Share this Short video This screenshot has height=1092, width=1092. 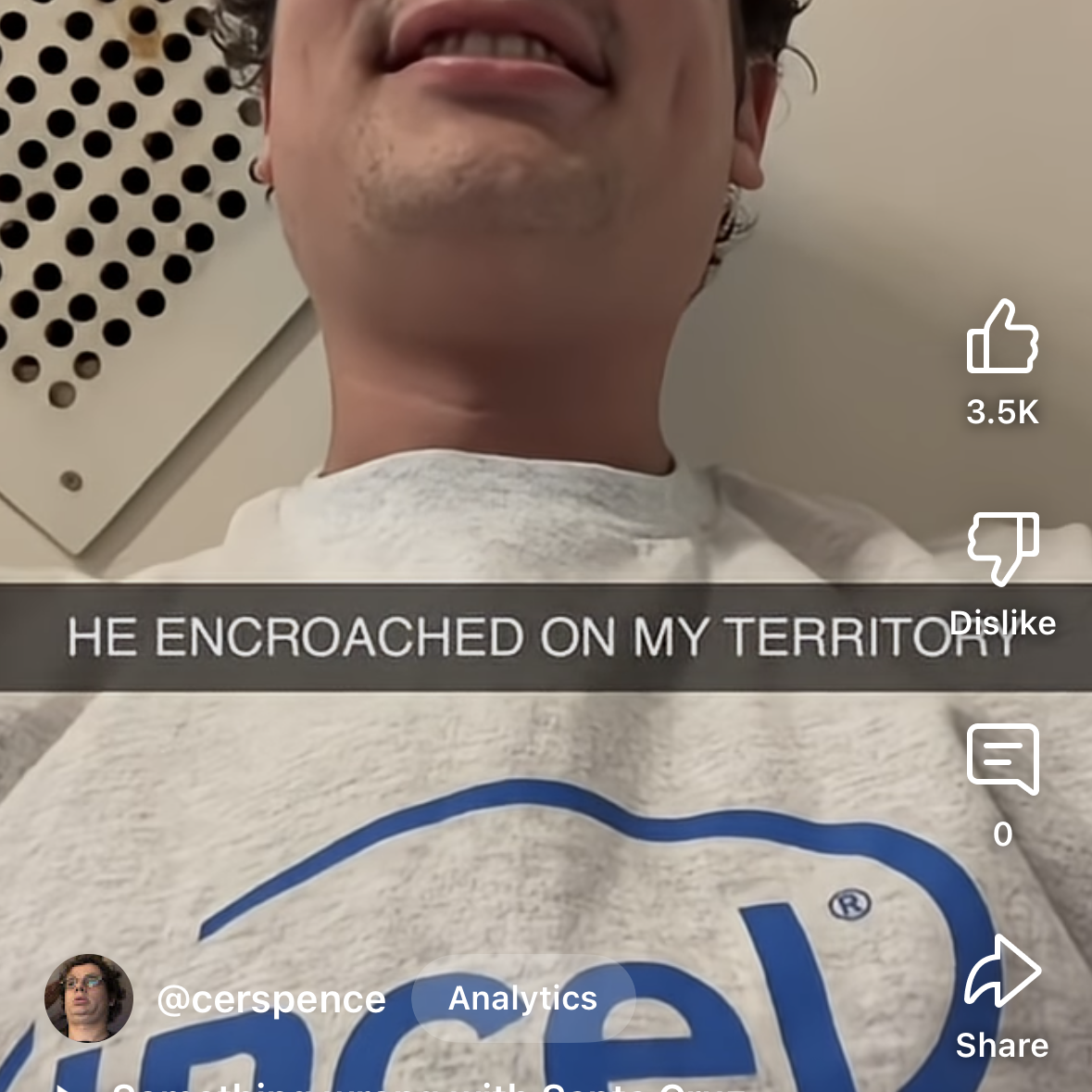click(1002, 973)
